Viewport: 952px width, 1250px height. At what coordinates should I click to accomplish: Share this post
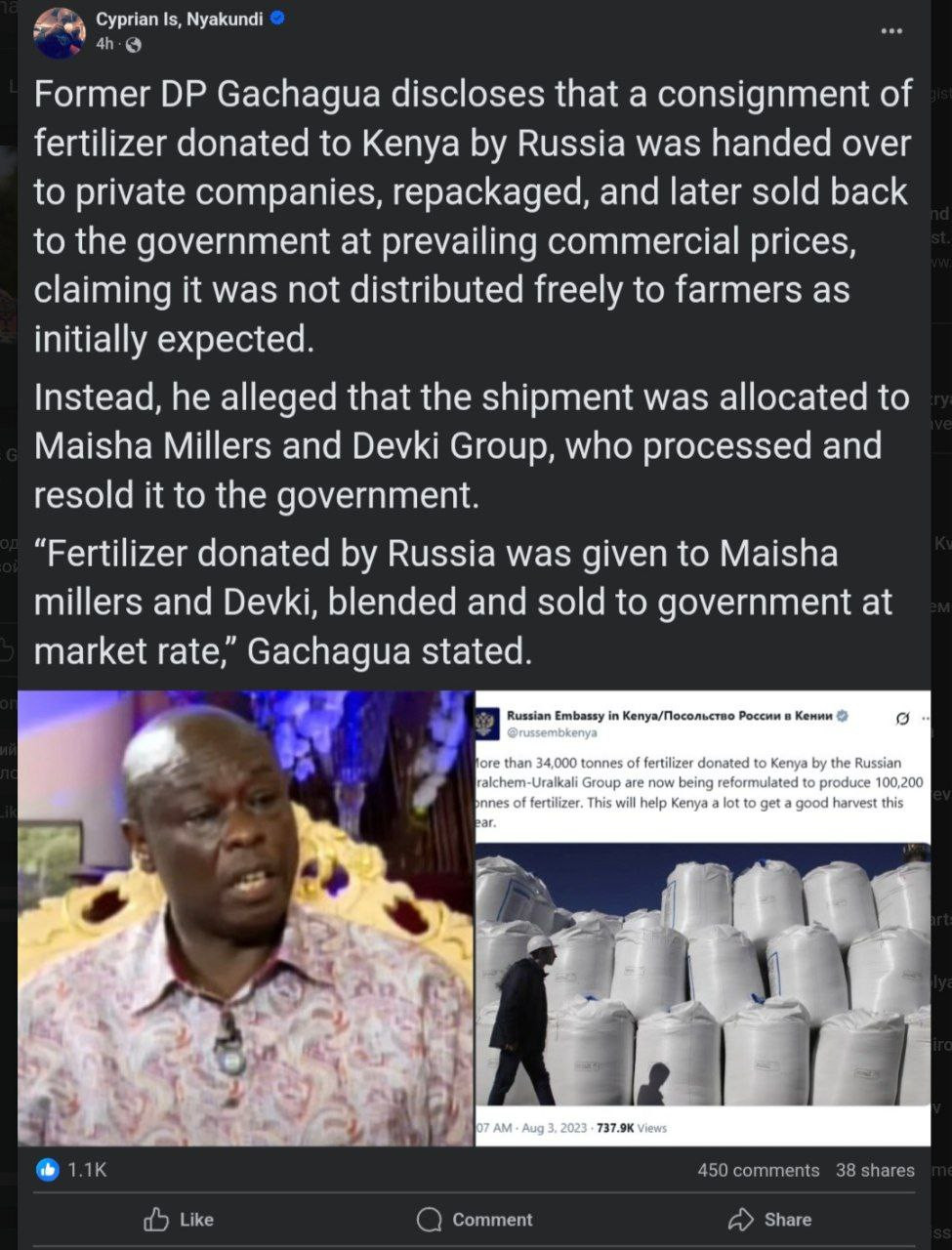[770, 1220]
